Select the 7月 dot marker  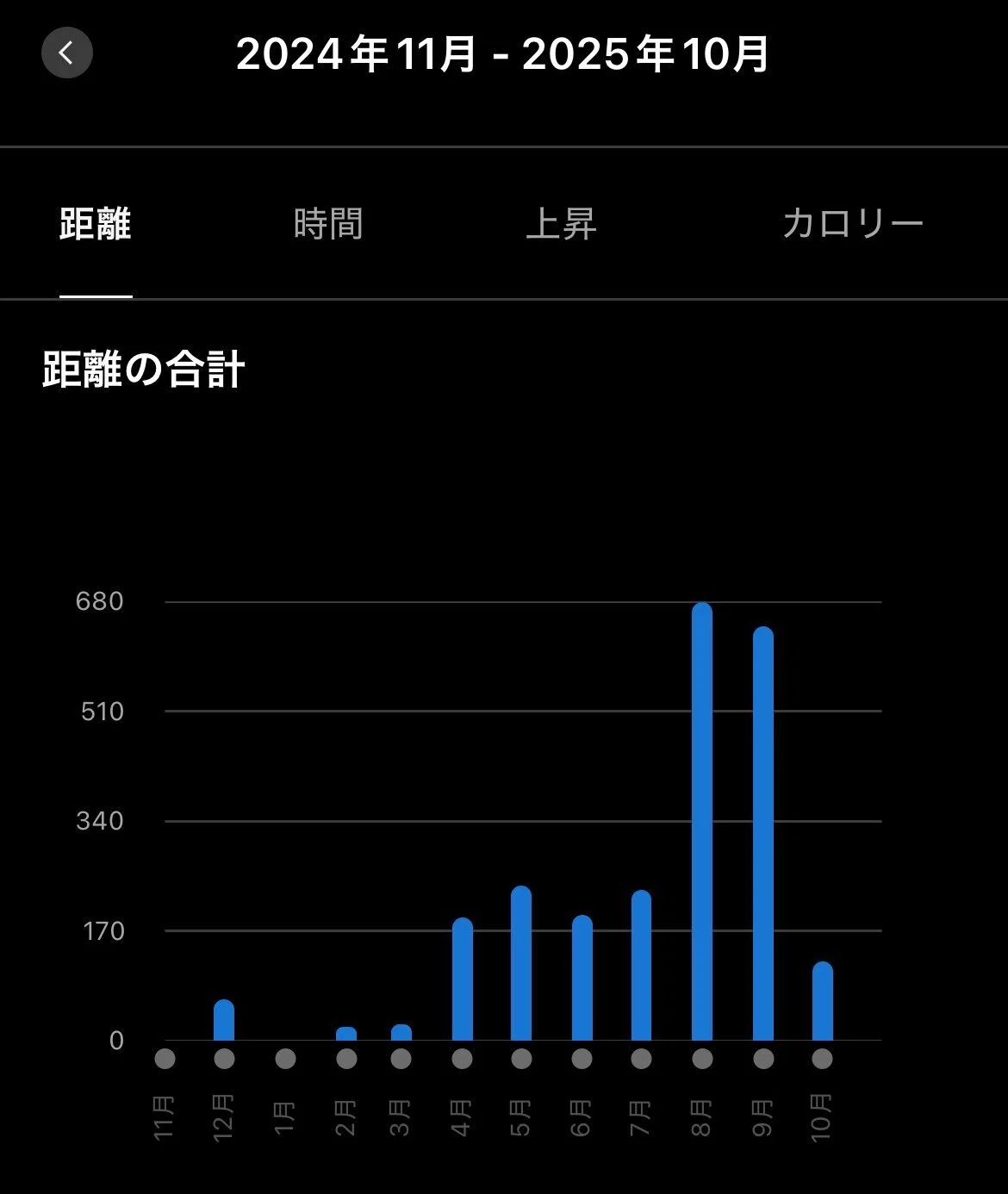coord(641,1059)
